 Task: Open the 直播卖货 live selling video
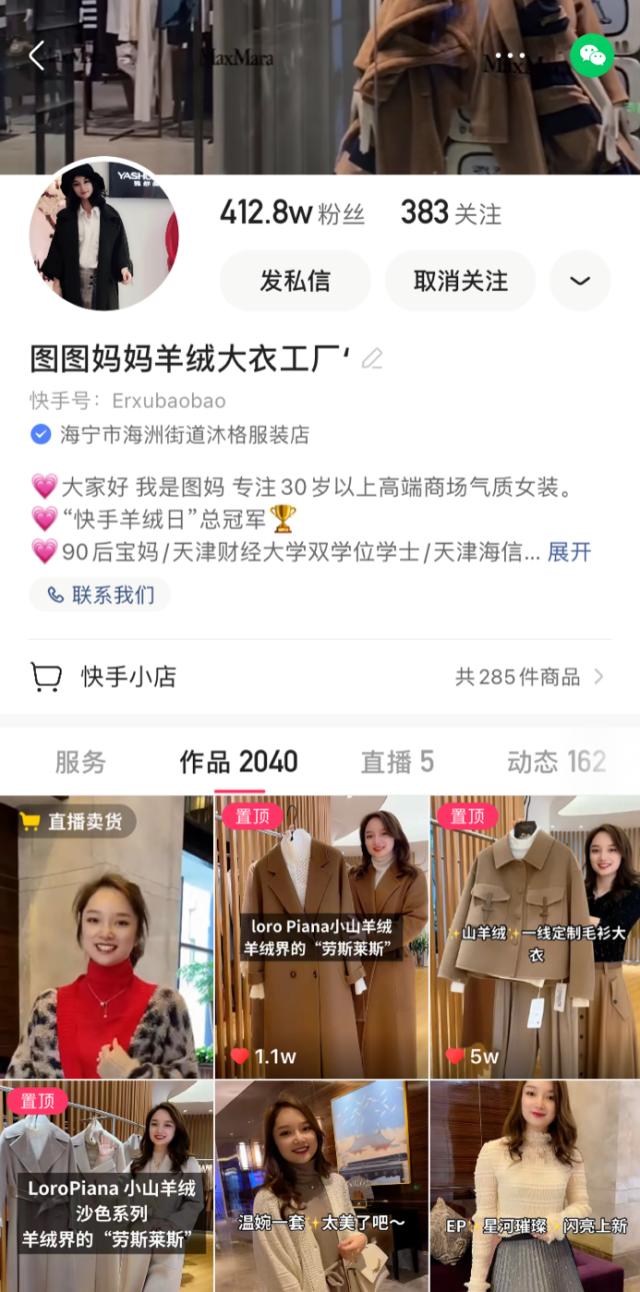point(107,937)
